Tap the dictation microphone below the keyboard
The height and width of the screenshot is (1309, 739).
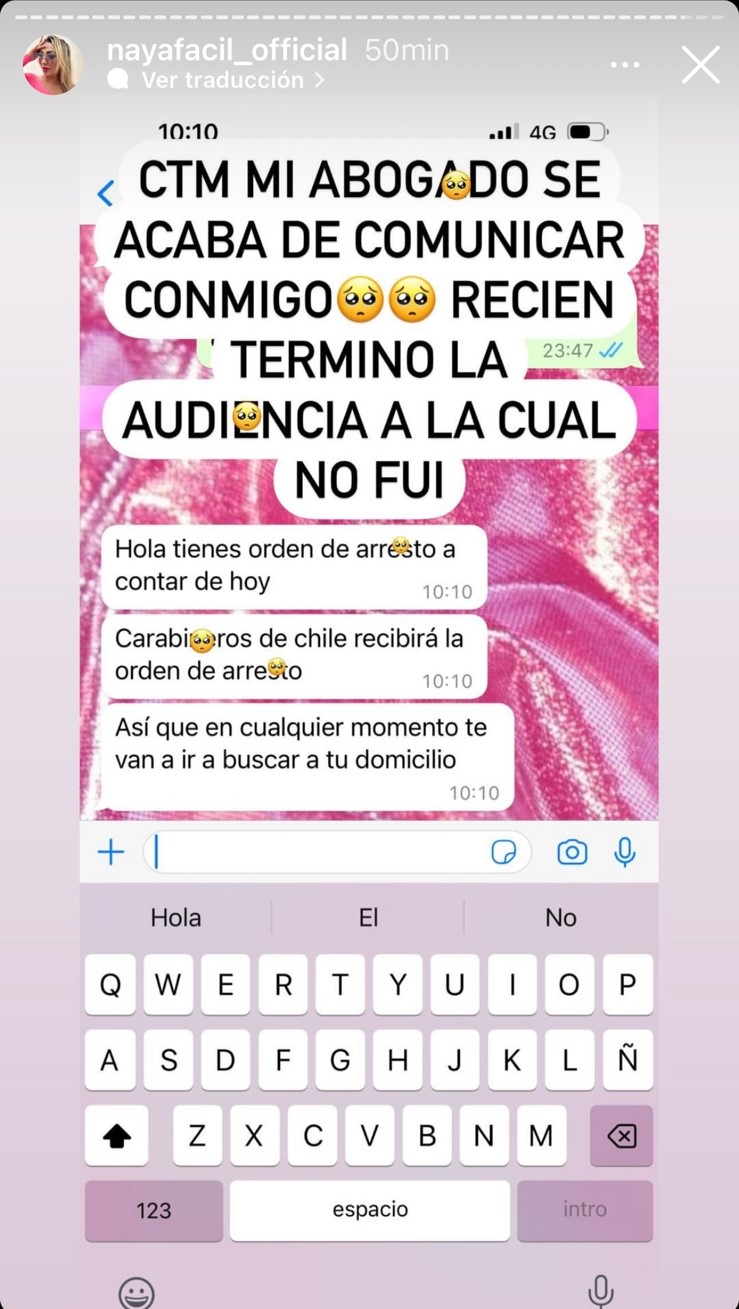point(600,1290)
